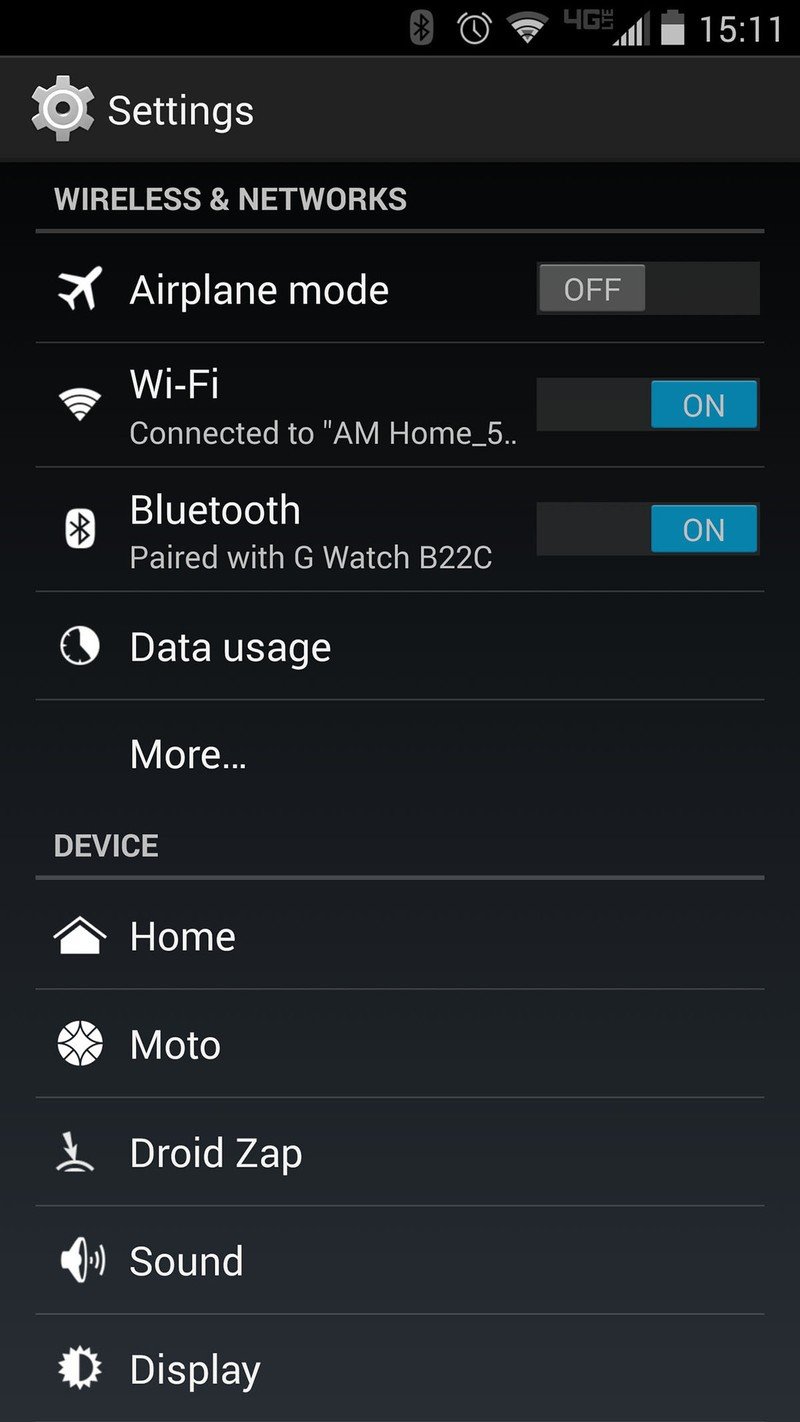Open Moto settings
800x1422 pixels.
[x=175, y=1044]
